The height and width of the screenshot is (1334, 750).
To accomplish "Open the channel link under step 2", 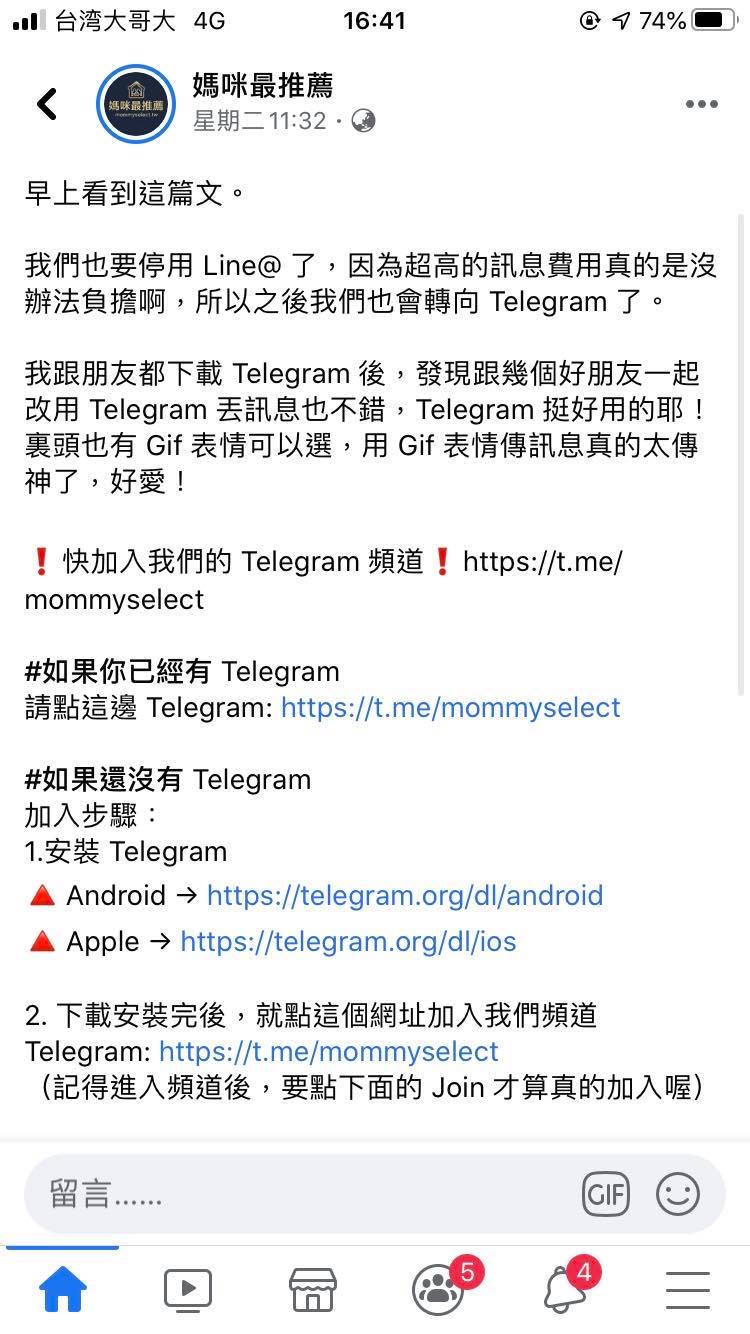I will pos(328,1052).
